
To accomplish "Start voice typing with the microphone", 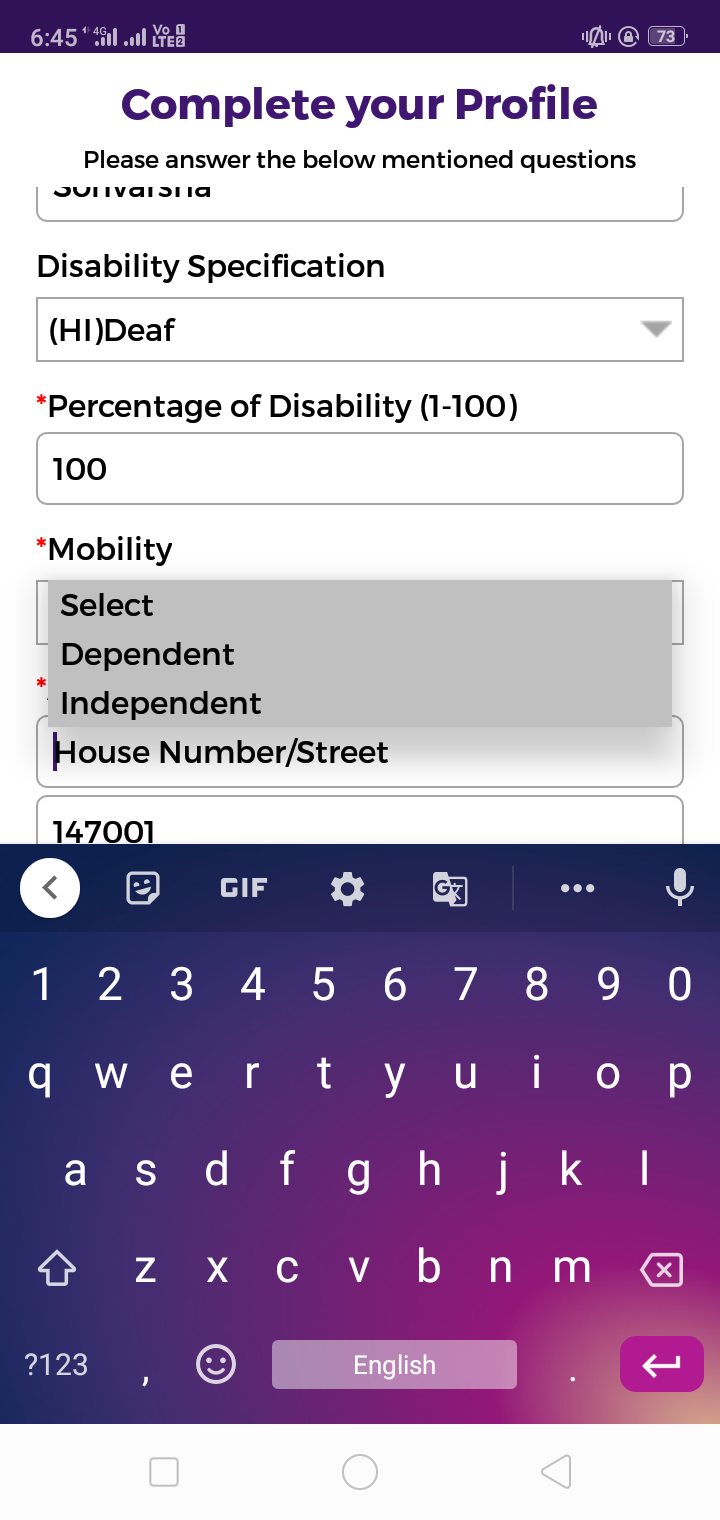I will pos(679,887).
